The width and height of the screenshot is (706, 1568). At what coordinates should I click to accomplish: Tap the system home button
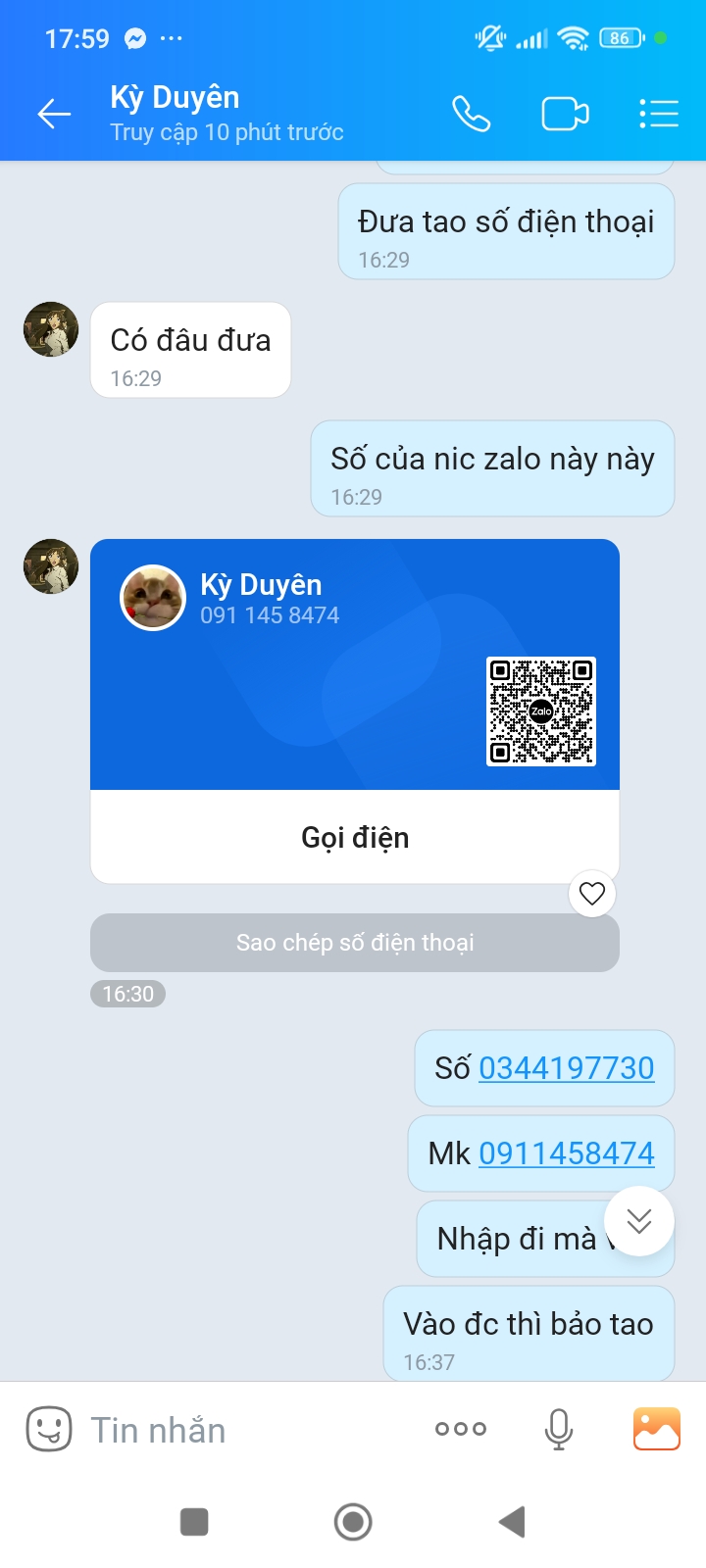click(353, 1522)
